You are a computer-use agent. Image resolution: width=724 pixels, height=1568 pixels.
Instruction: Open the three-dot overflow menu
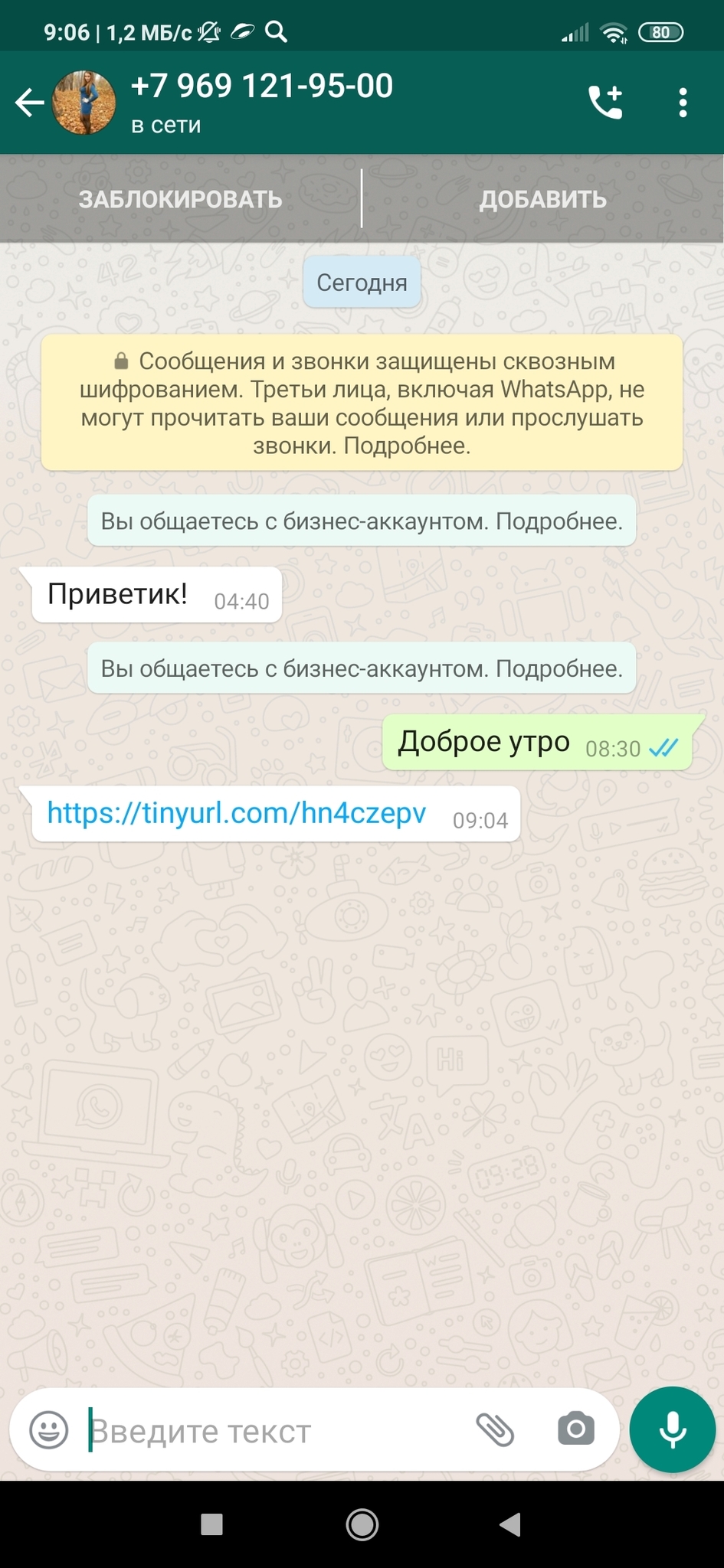pos(683,103)
